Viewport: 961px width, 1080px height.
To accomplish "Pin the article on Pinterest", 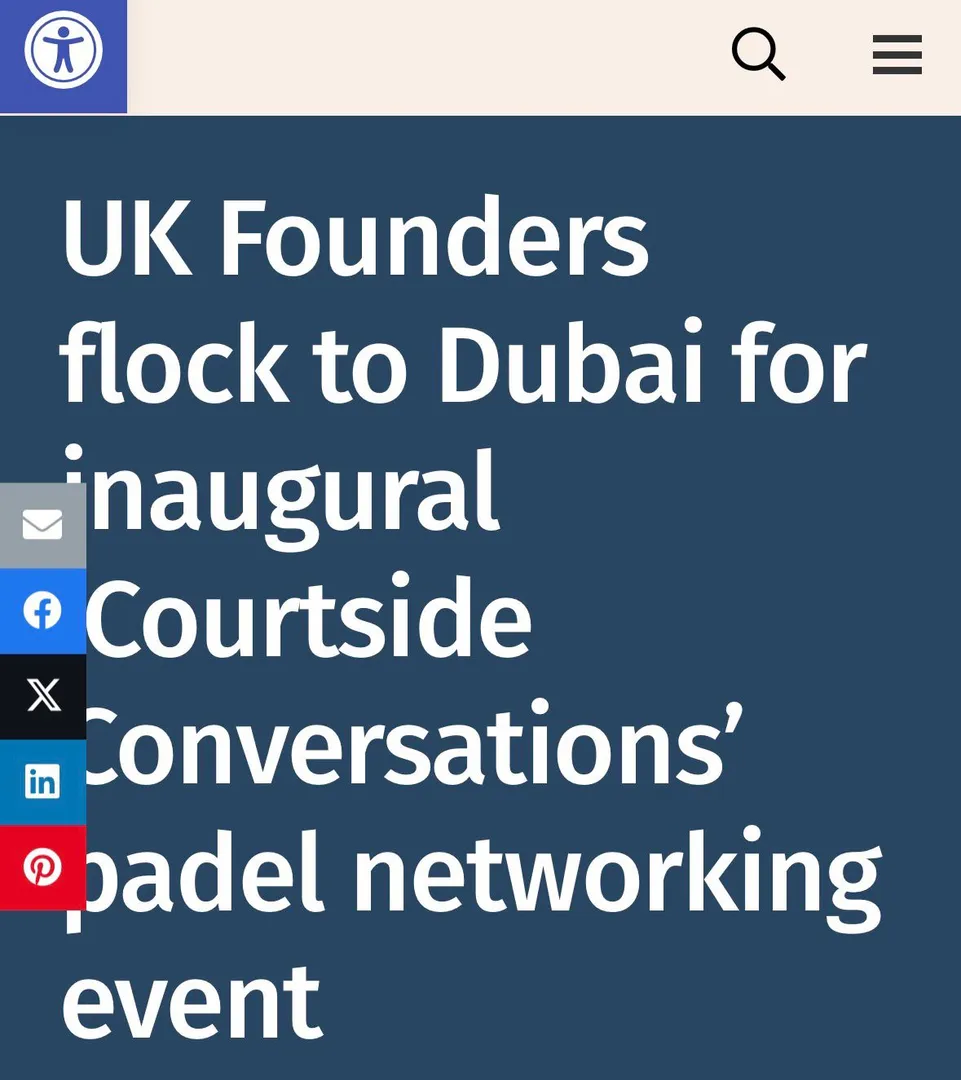I will coord(42,867).
